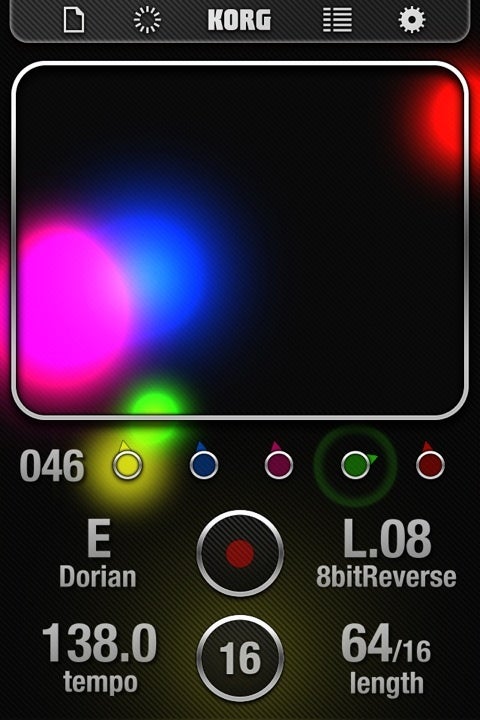Select the green part button
This screenshot has width=480, height=720.
[356, 465]
